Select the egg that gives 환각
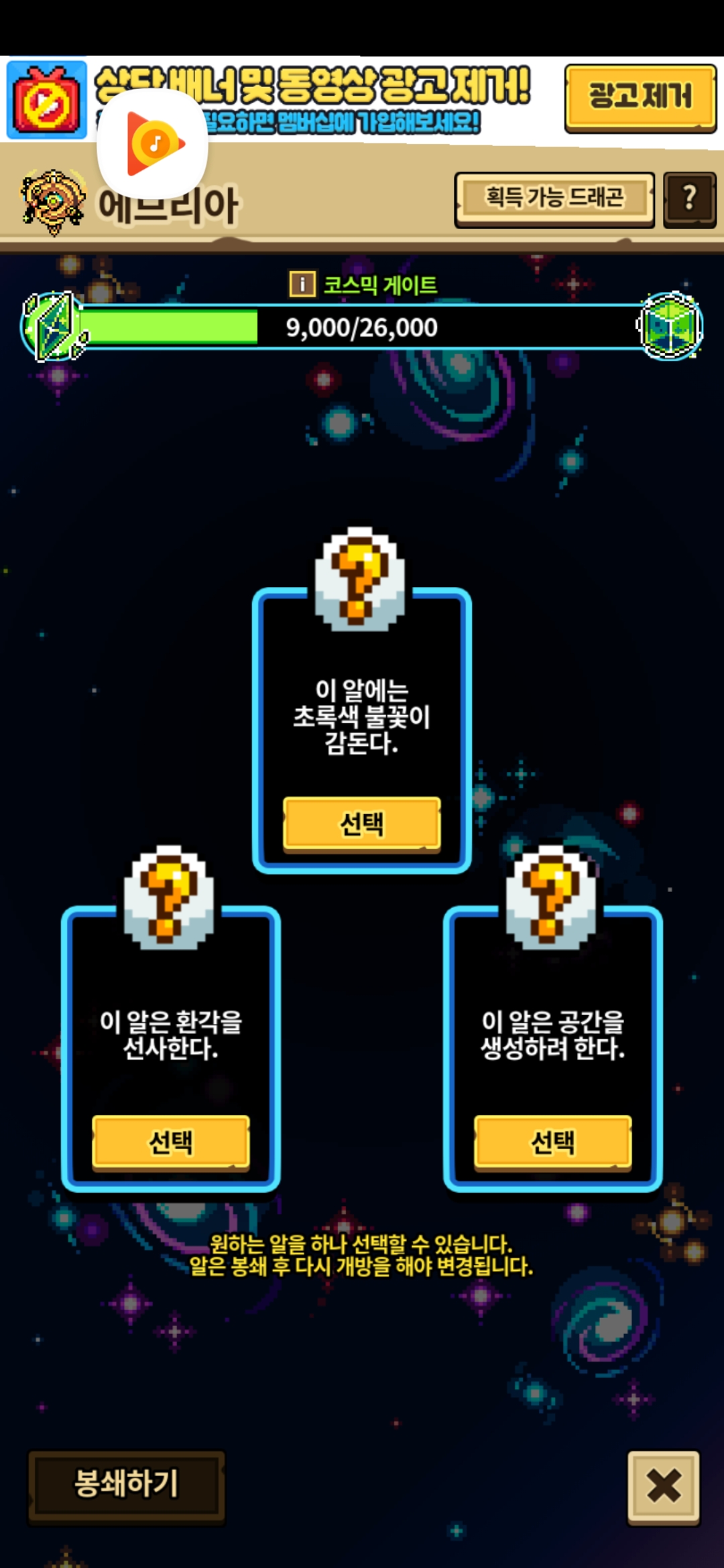The width and height of the screenshot is (724, 1568). pos(171,1142)
